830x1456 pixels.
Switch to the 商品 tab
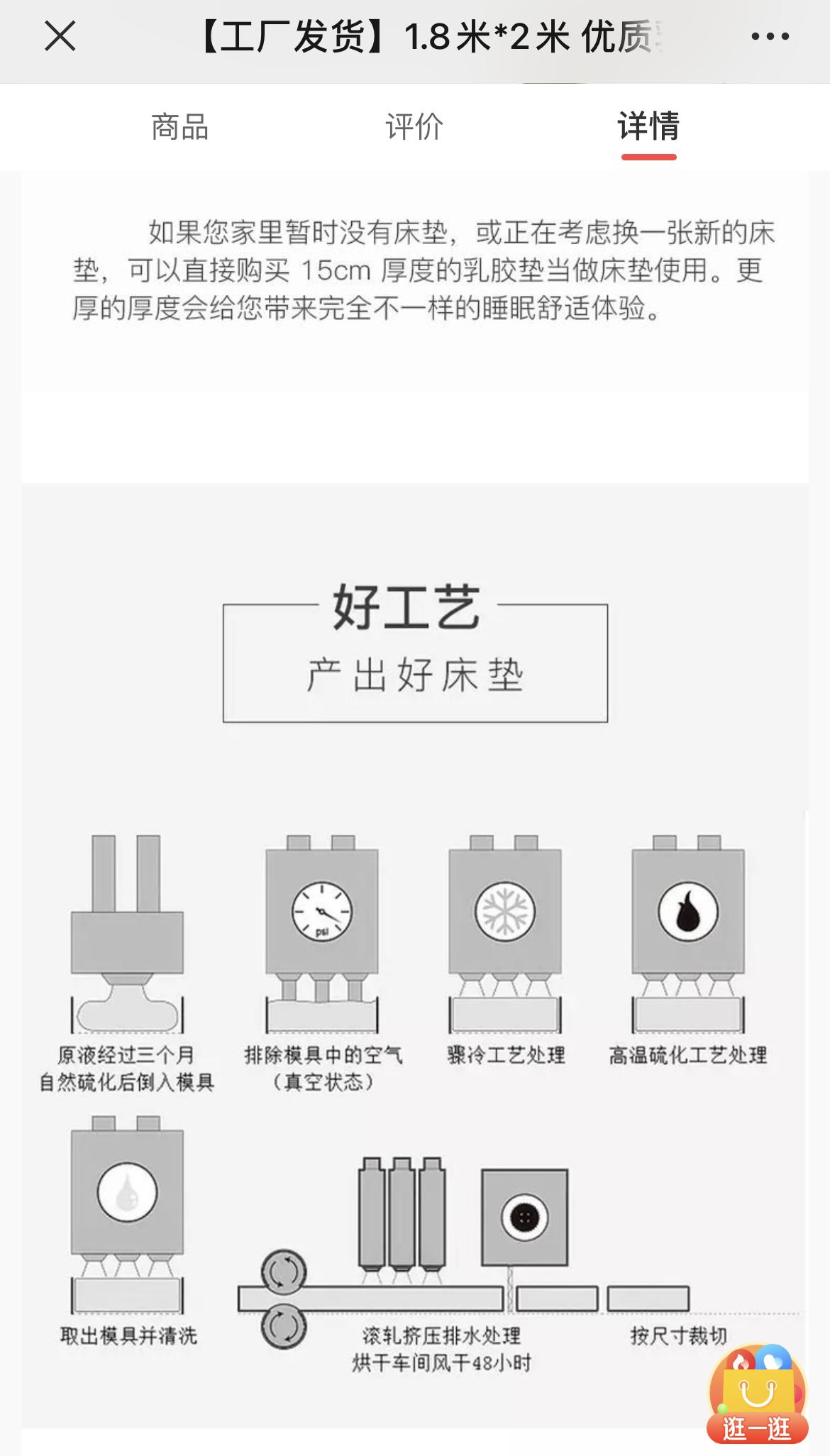click(179, 128)
